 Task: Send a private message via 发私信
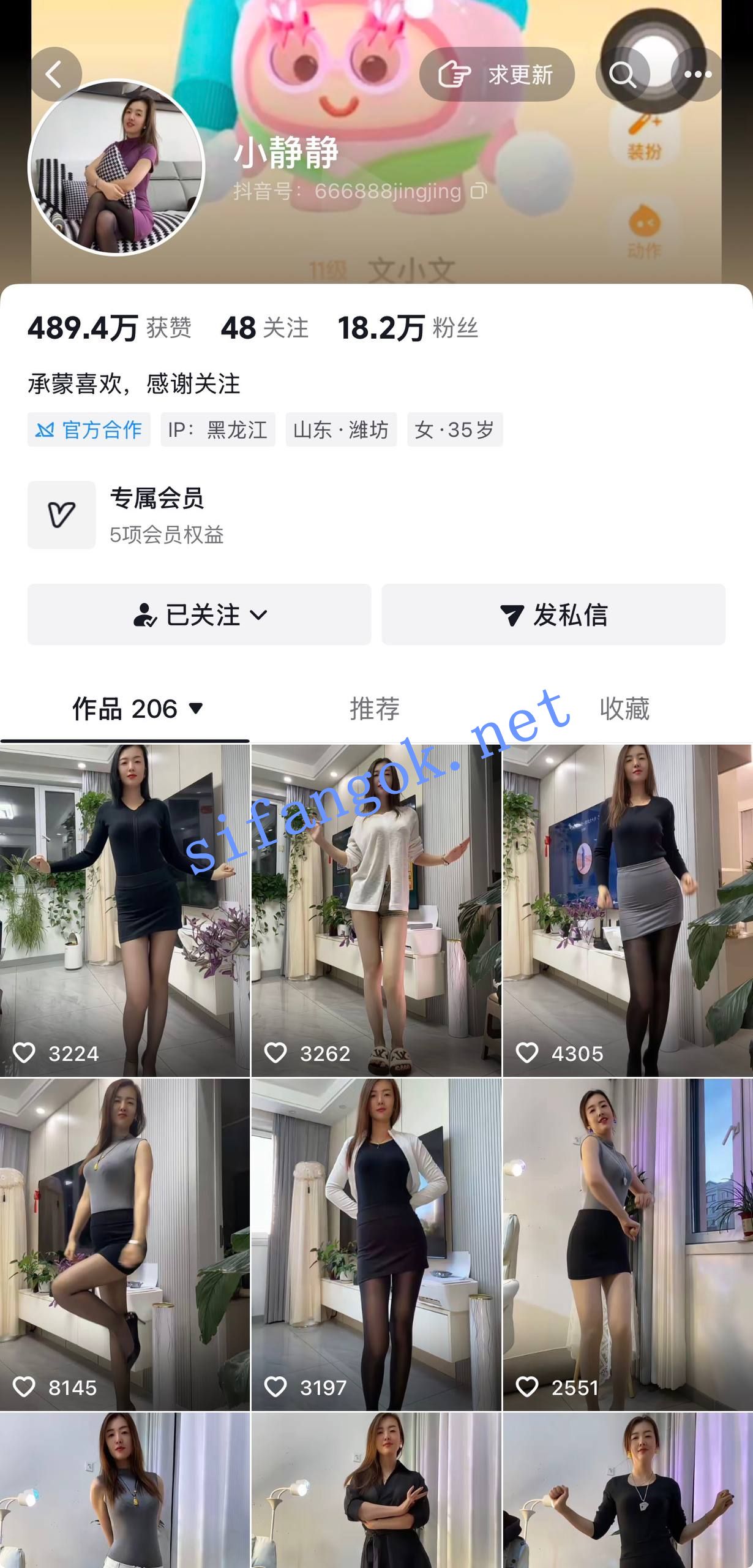pyautogui.click(x=553, y=614)
